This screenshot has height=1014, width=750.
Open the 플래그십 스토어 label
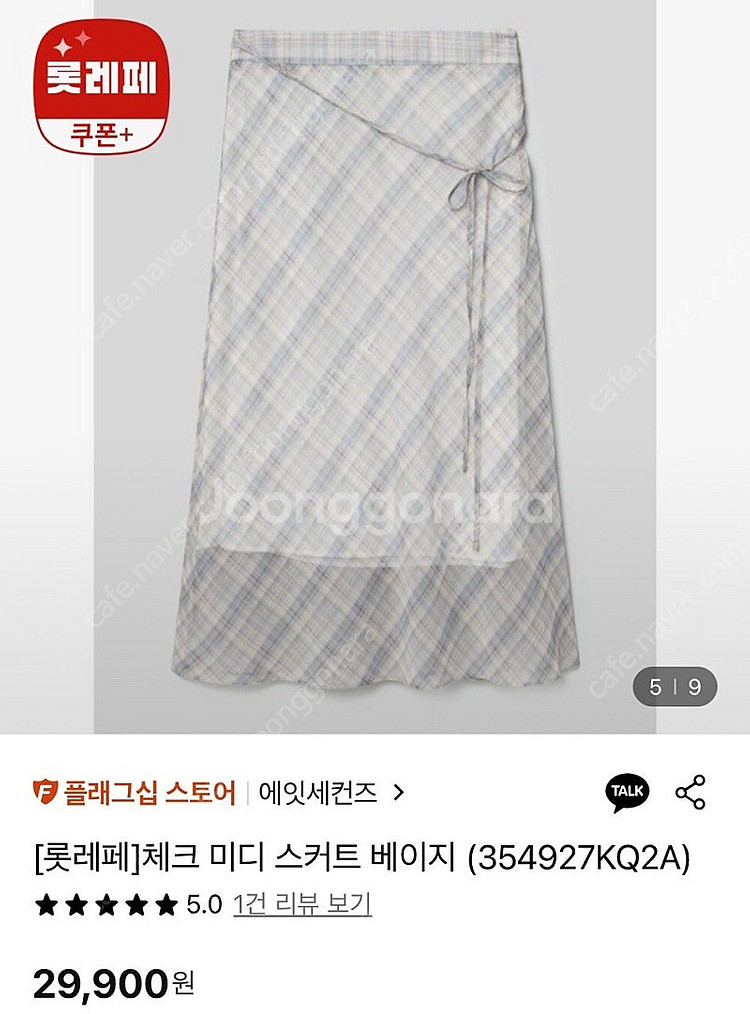[x=135, y=793]
